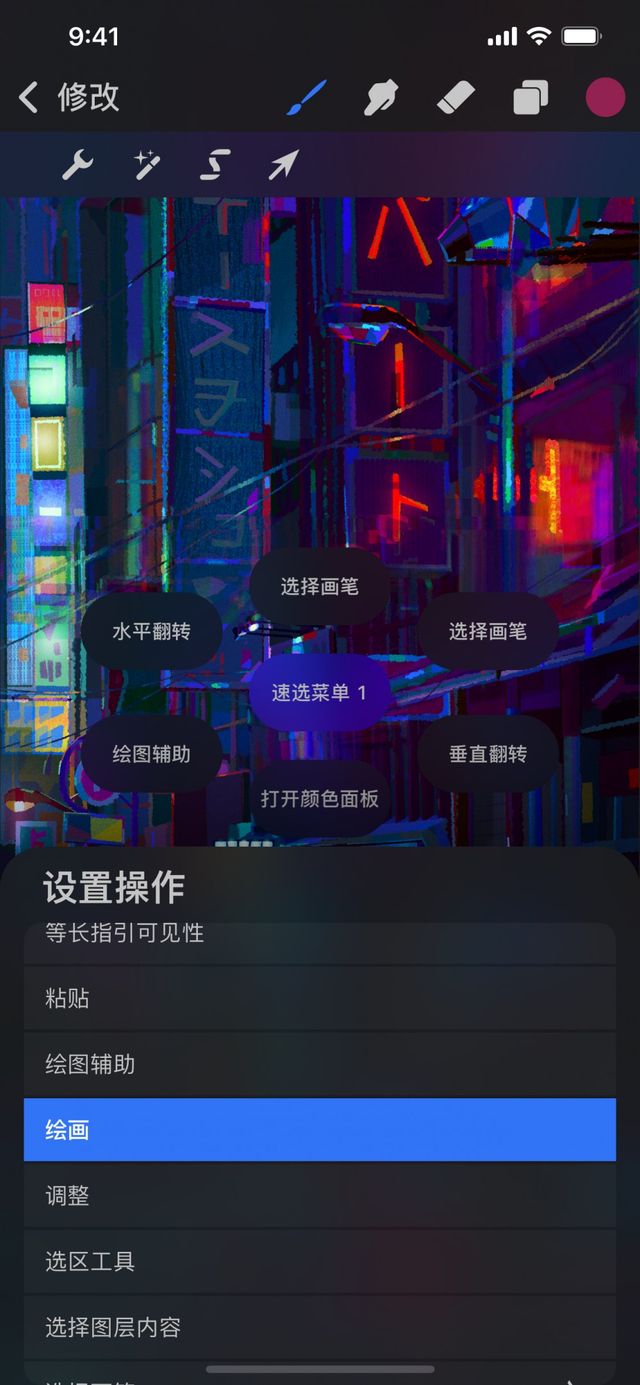Select the paintbrush tool

pos(307,98)
